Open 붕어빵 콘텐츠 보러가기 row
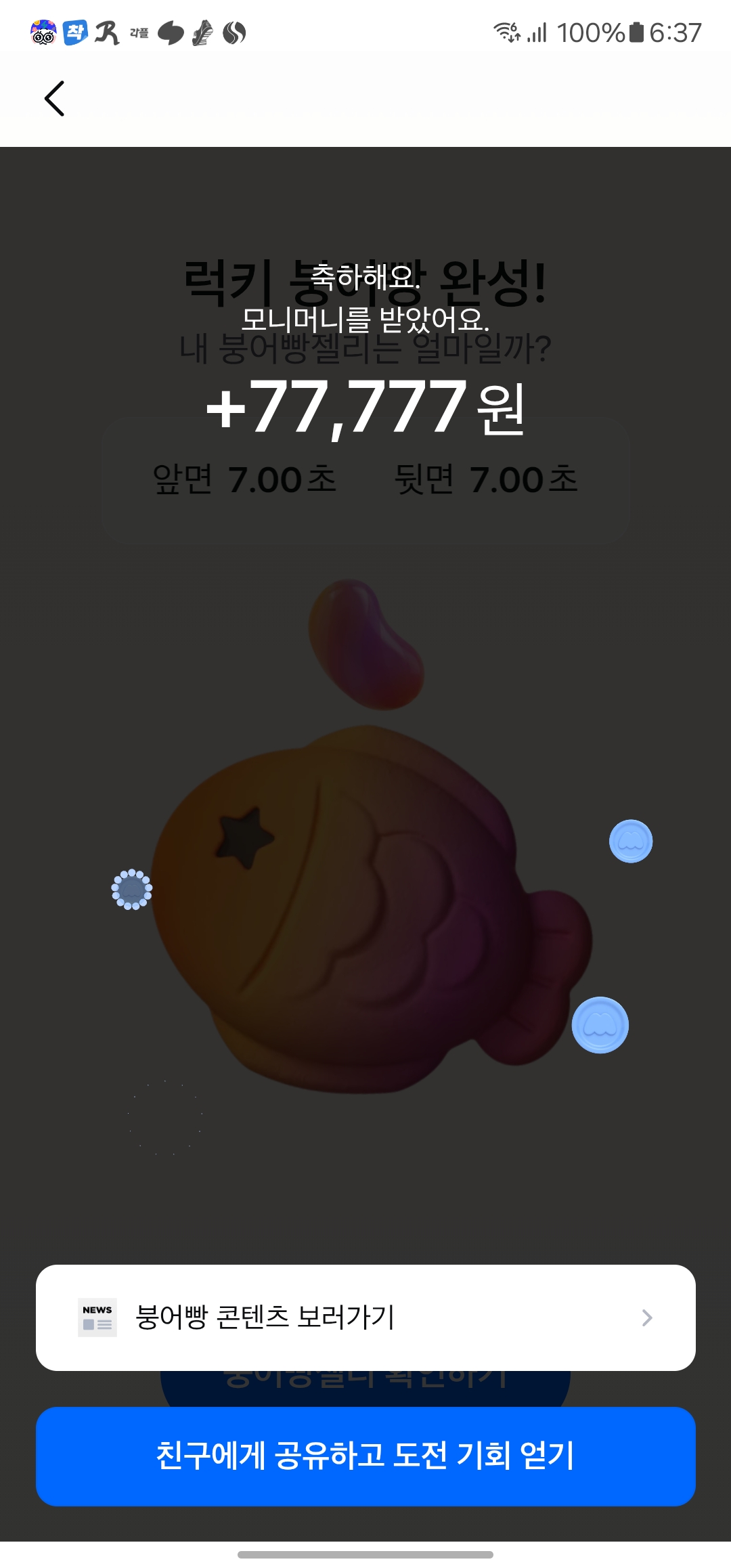 365,1317
